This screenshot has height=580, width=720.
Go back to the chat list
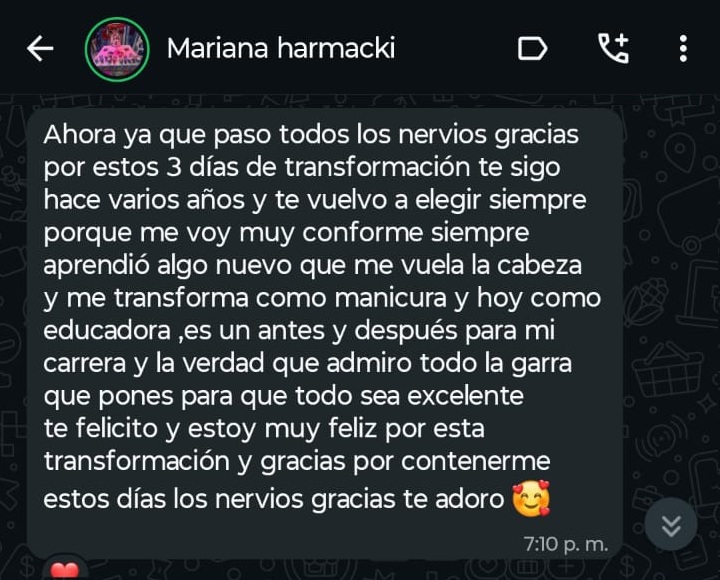coord(40,48)
